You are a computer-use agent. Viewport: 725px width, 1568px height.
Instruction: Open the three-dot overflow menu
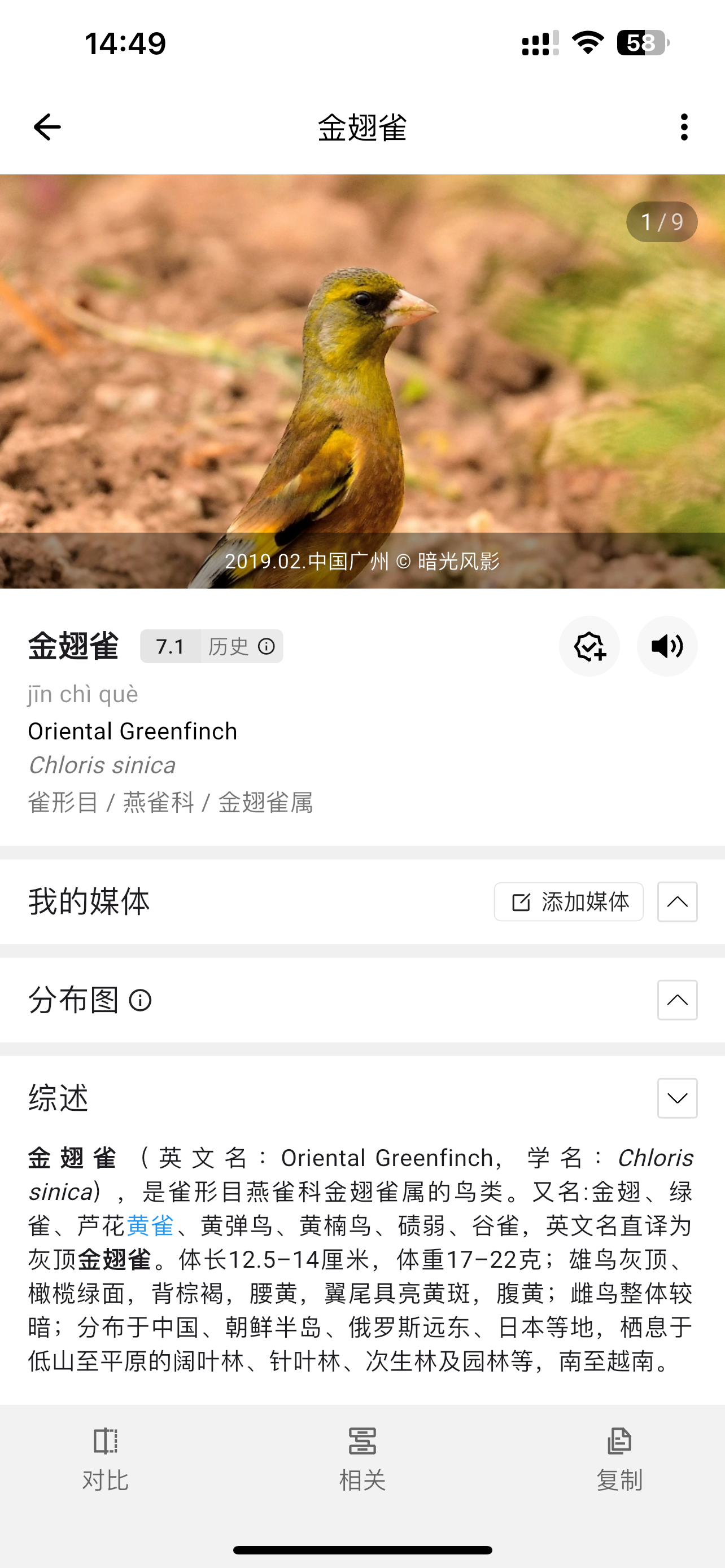[x=684, y=127]
